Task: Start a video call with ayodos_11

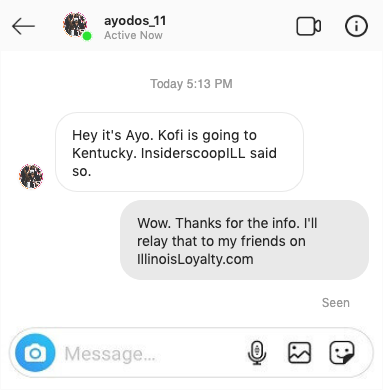Action: [309, 26]
